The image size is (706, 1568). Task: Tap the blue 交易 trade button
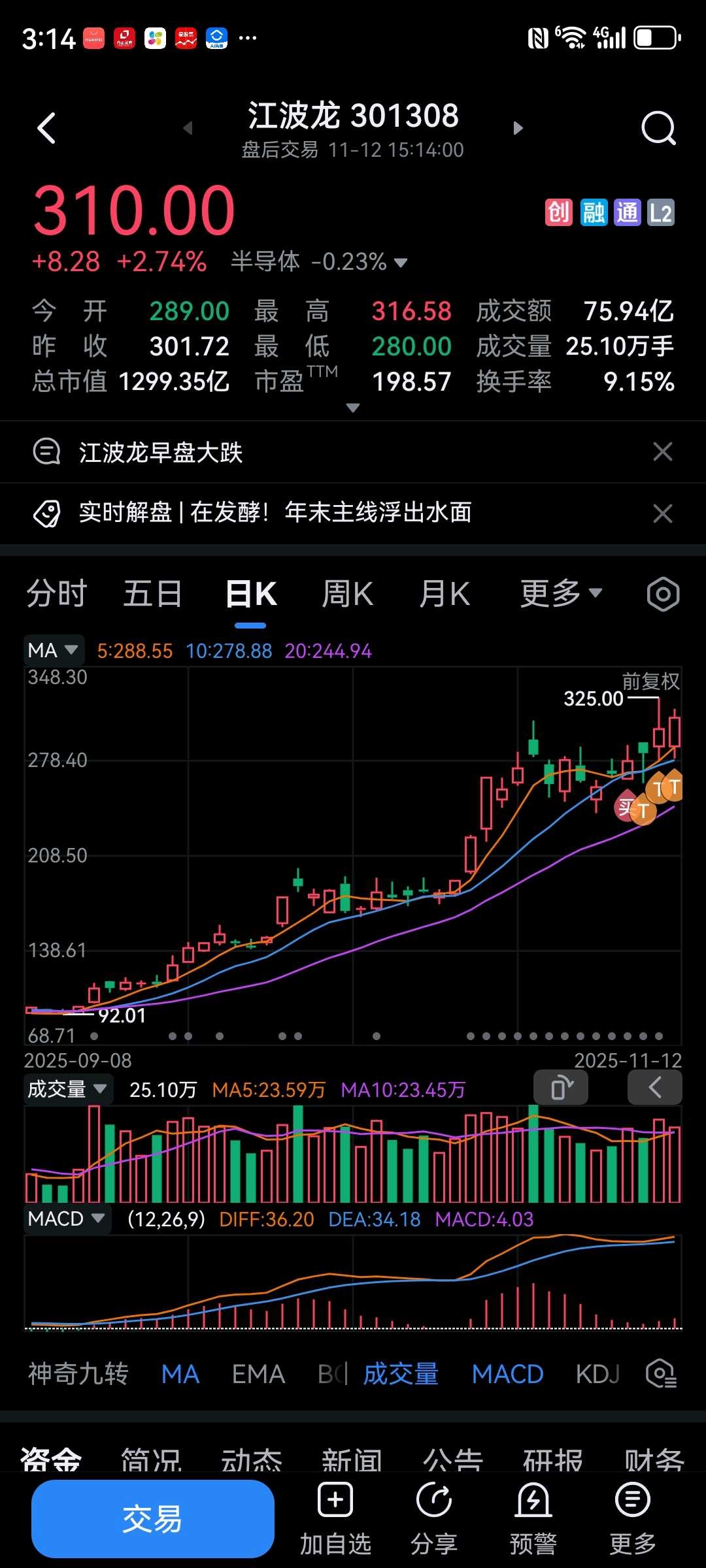(x=153, y=1518)
